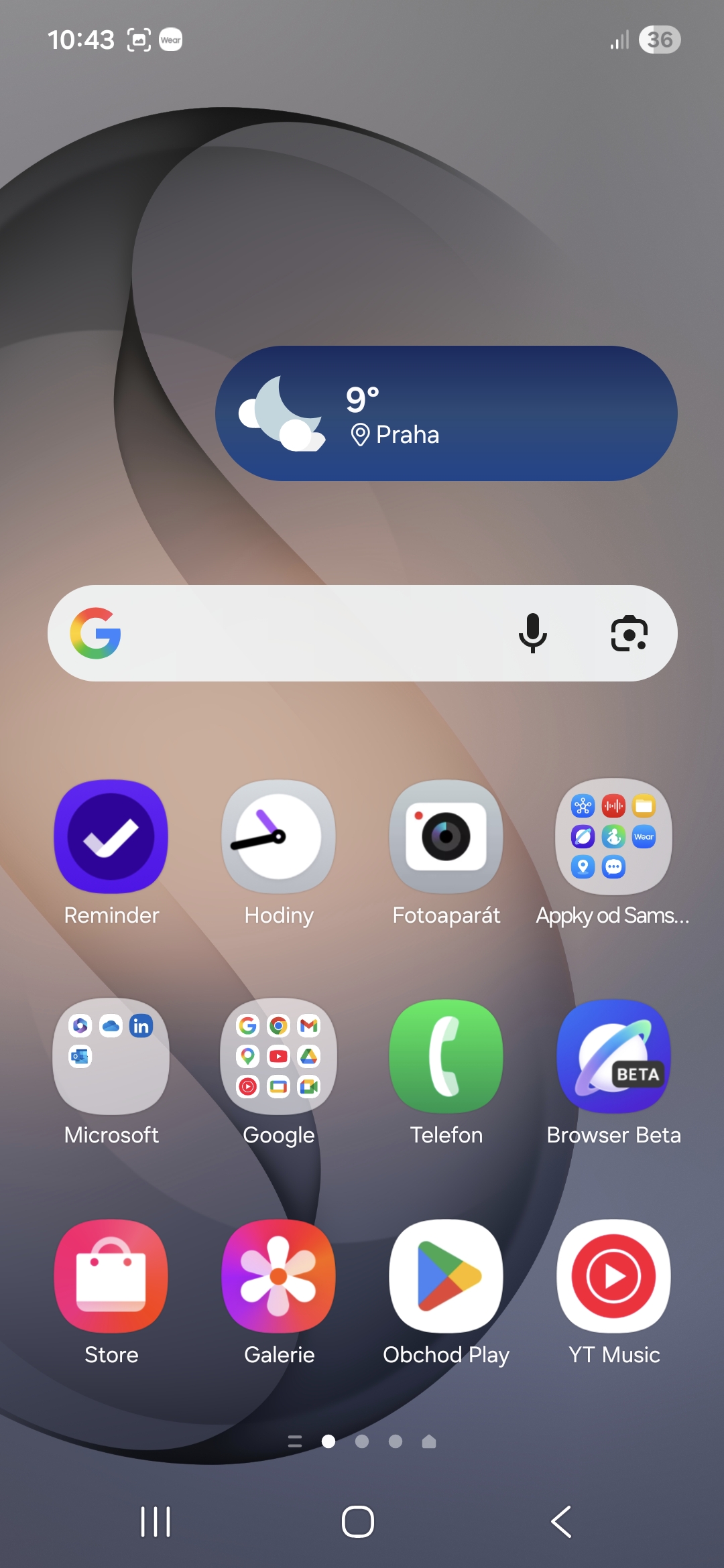This screenshot has height=1568, width=724.
Task: Launch the Fotoaparát camera app
Action: pyautogui.click(x=446, y=836)
